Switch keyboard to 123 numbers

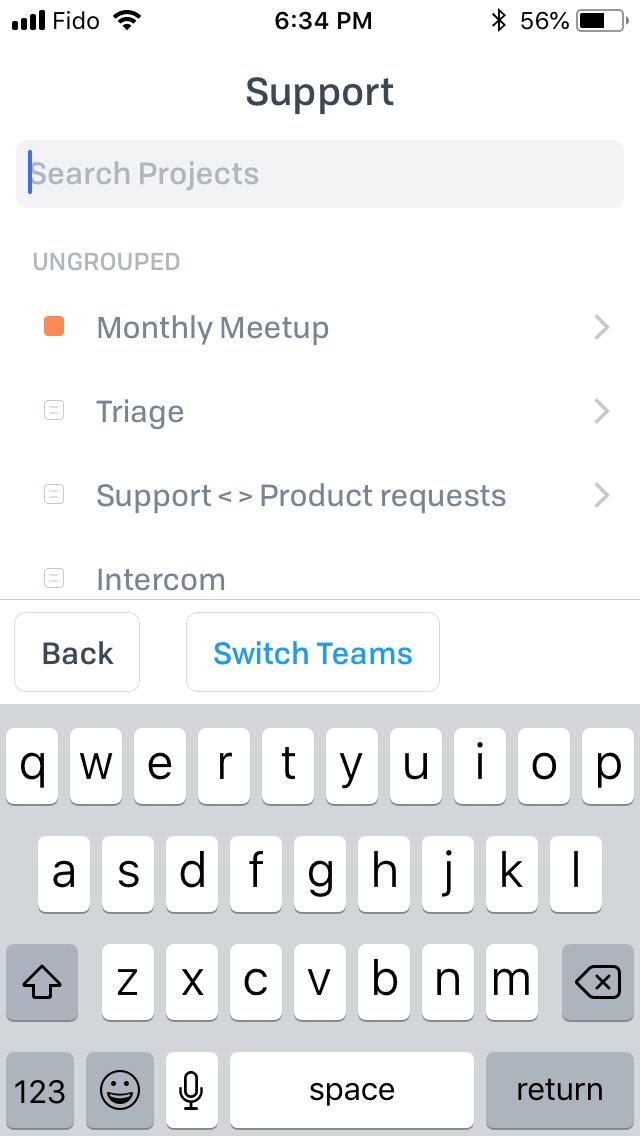point(40,1090)
